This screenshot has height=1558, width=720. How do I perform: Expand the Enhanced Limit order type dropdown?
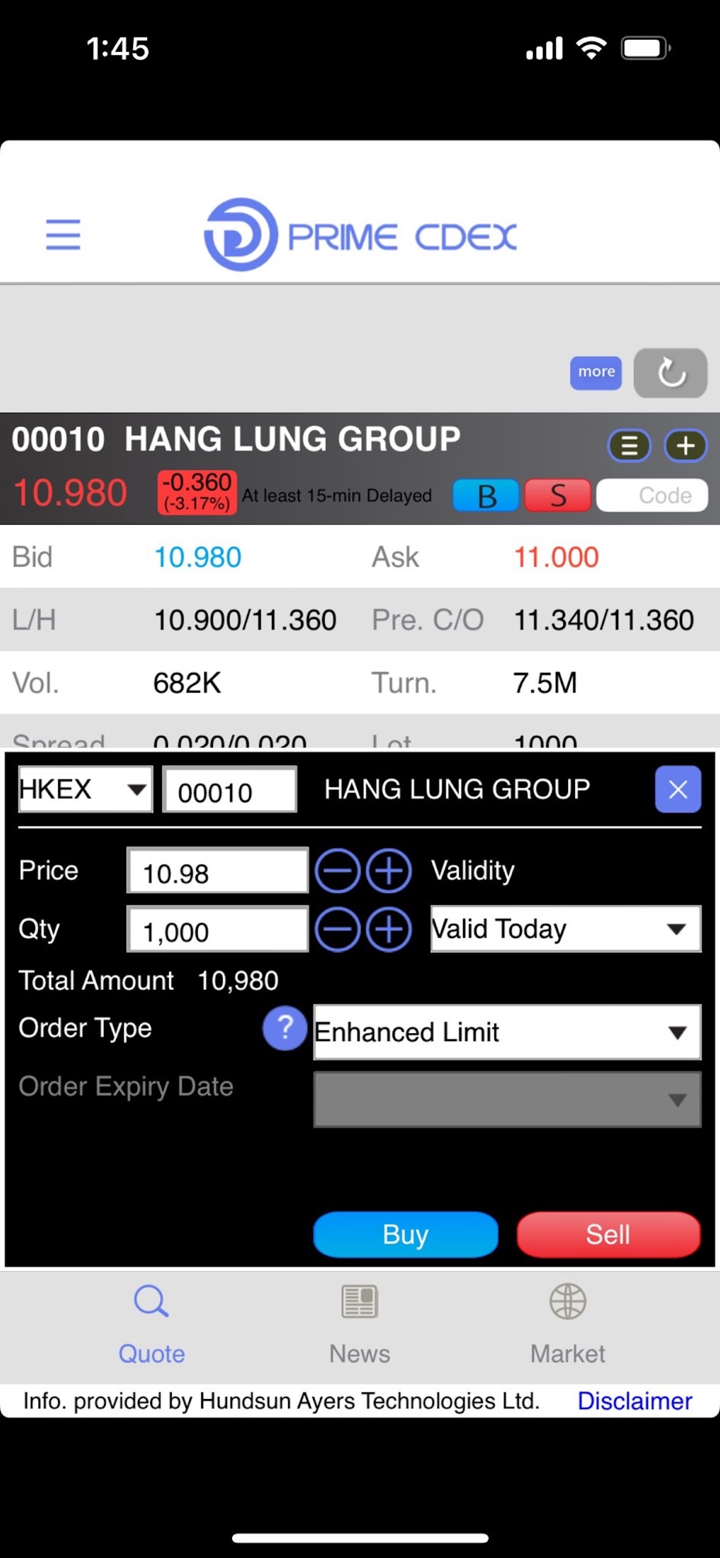pos(507,1032)
